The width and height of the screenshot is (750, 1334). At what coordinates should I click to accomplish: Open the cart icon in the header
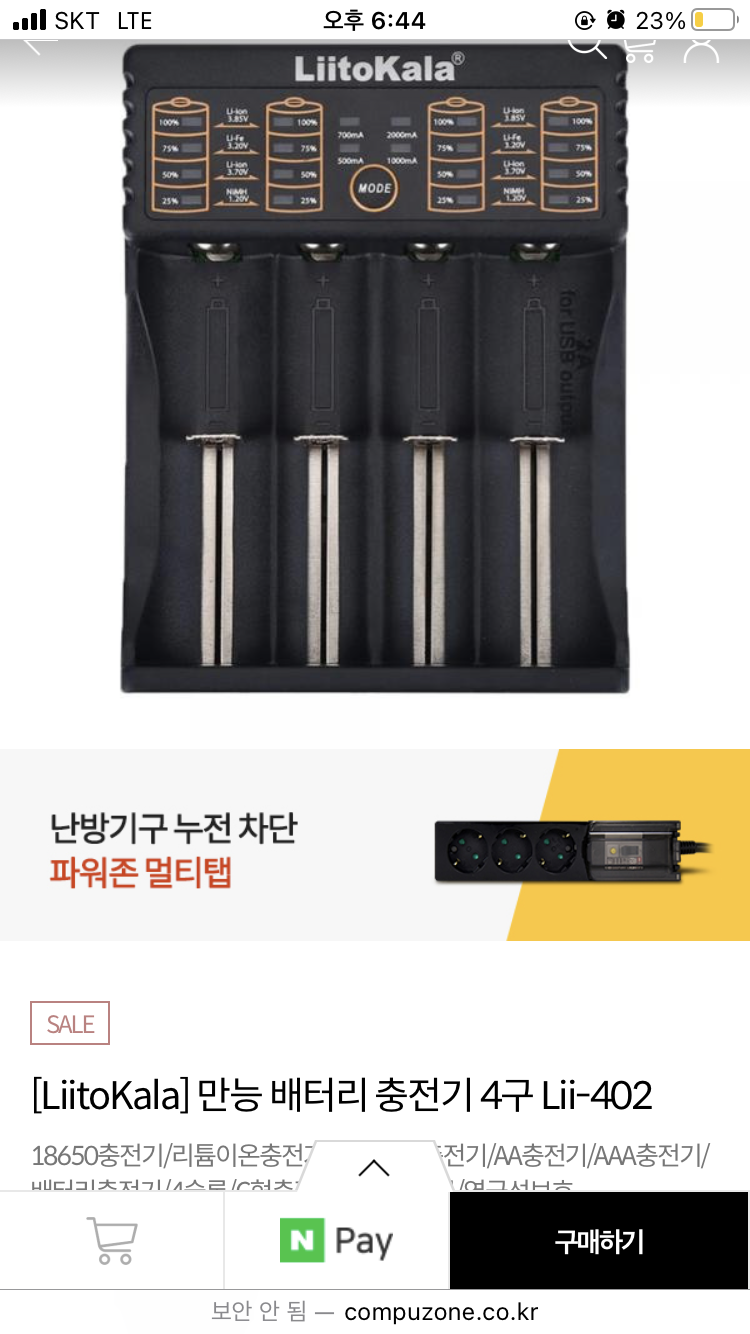click(x=640, y=47)
